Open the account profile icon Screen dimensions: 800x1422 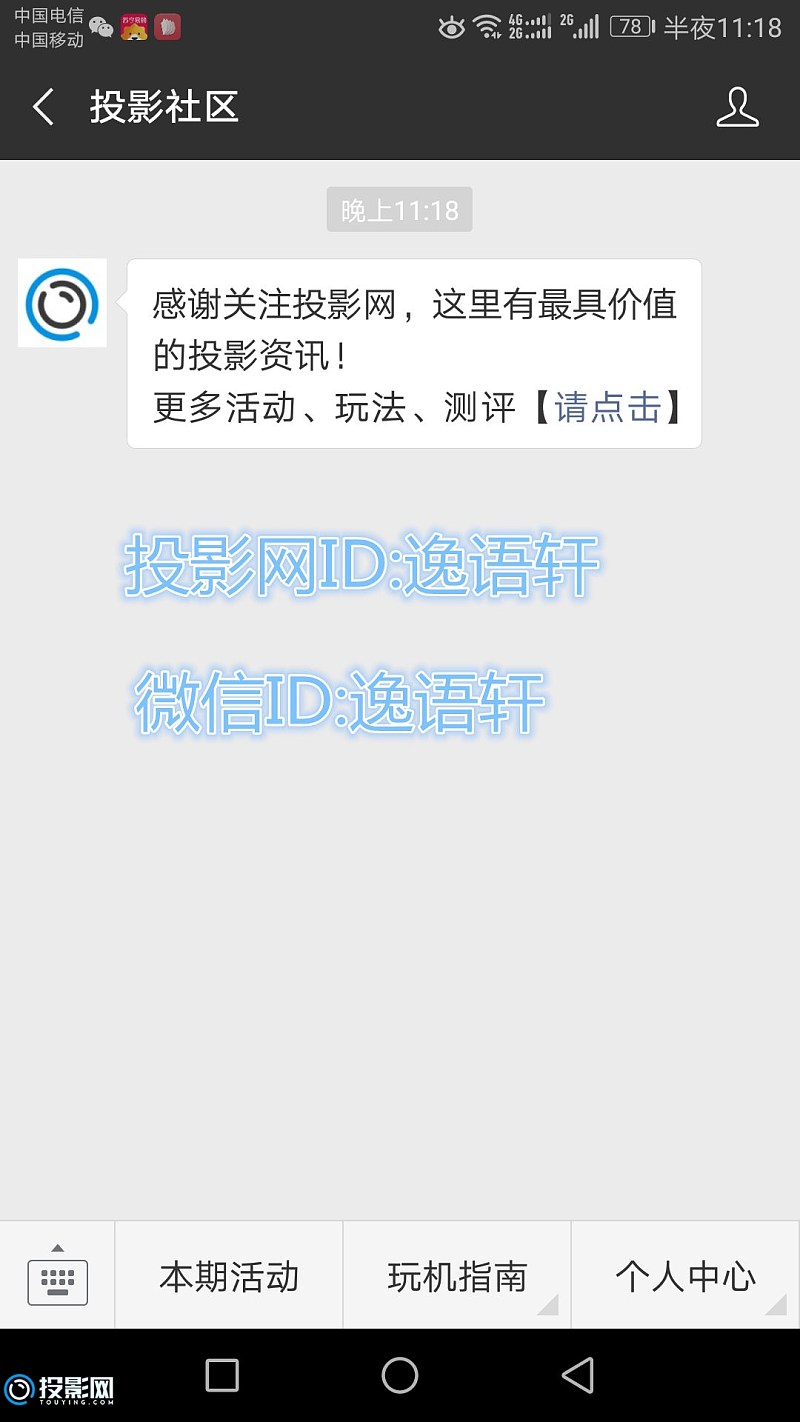point(737,107)
